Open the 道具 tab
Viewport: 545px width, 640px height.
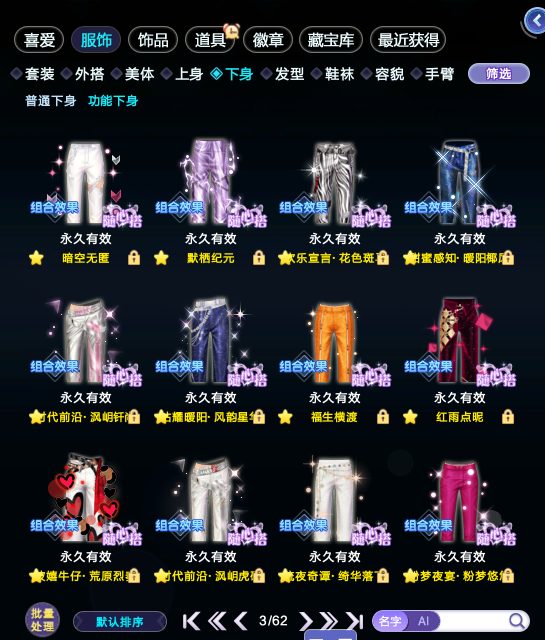tap(210, 40)
